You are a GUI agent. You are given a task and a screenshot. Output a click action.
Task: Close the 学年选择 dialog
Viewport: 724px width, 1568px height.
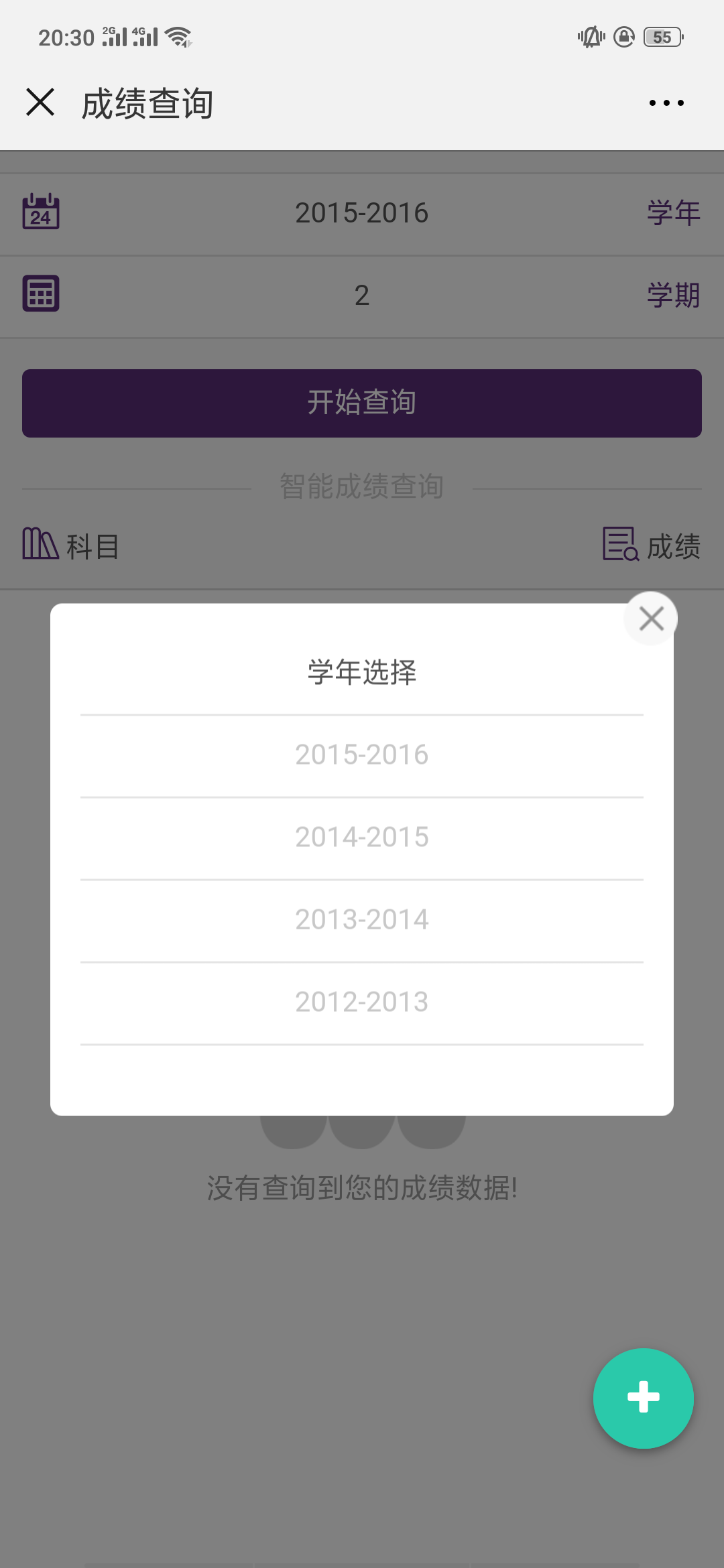(651, 618)
